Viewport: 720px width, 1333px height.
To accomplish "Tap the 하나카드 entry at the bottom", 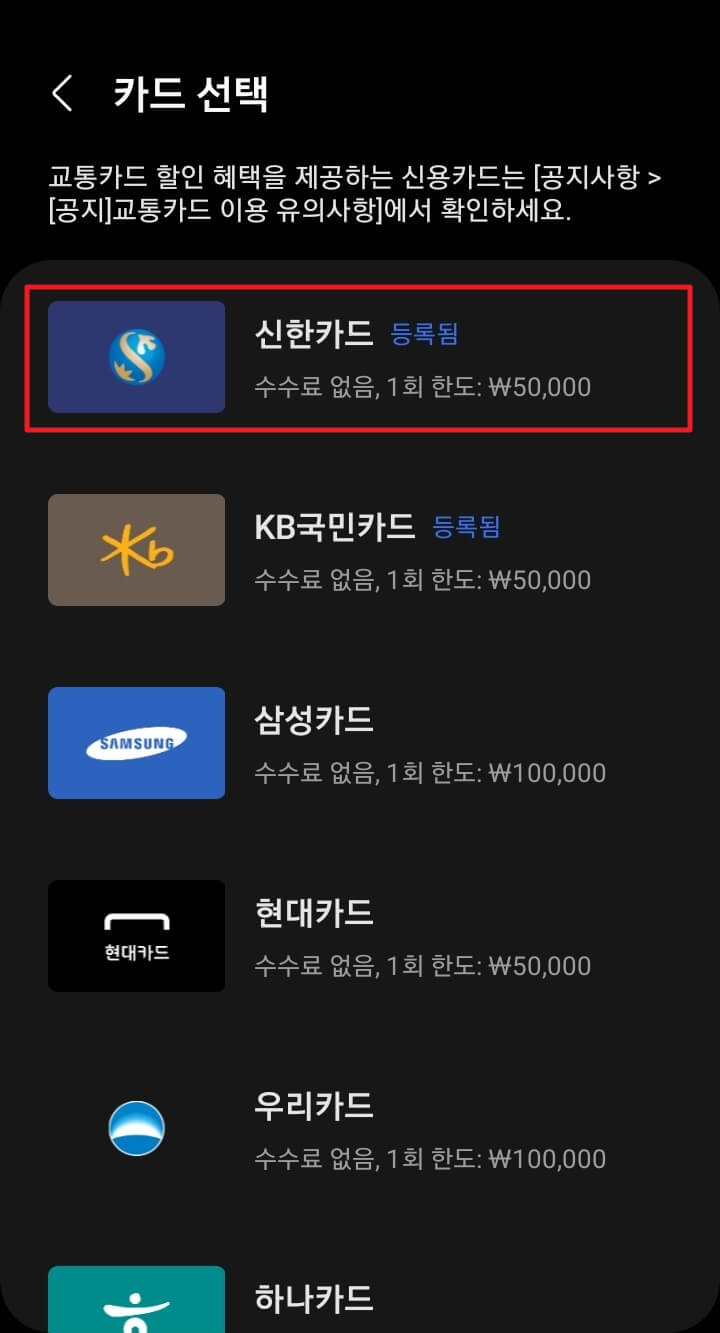I will (x=360, y=1299).
